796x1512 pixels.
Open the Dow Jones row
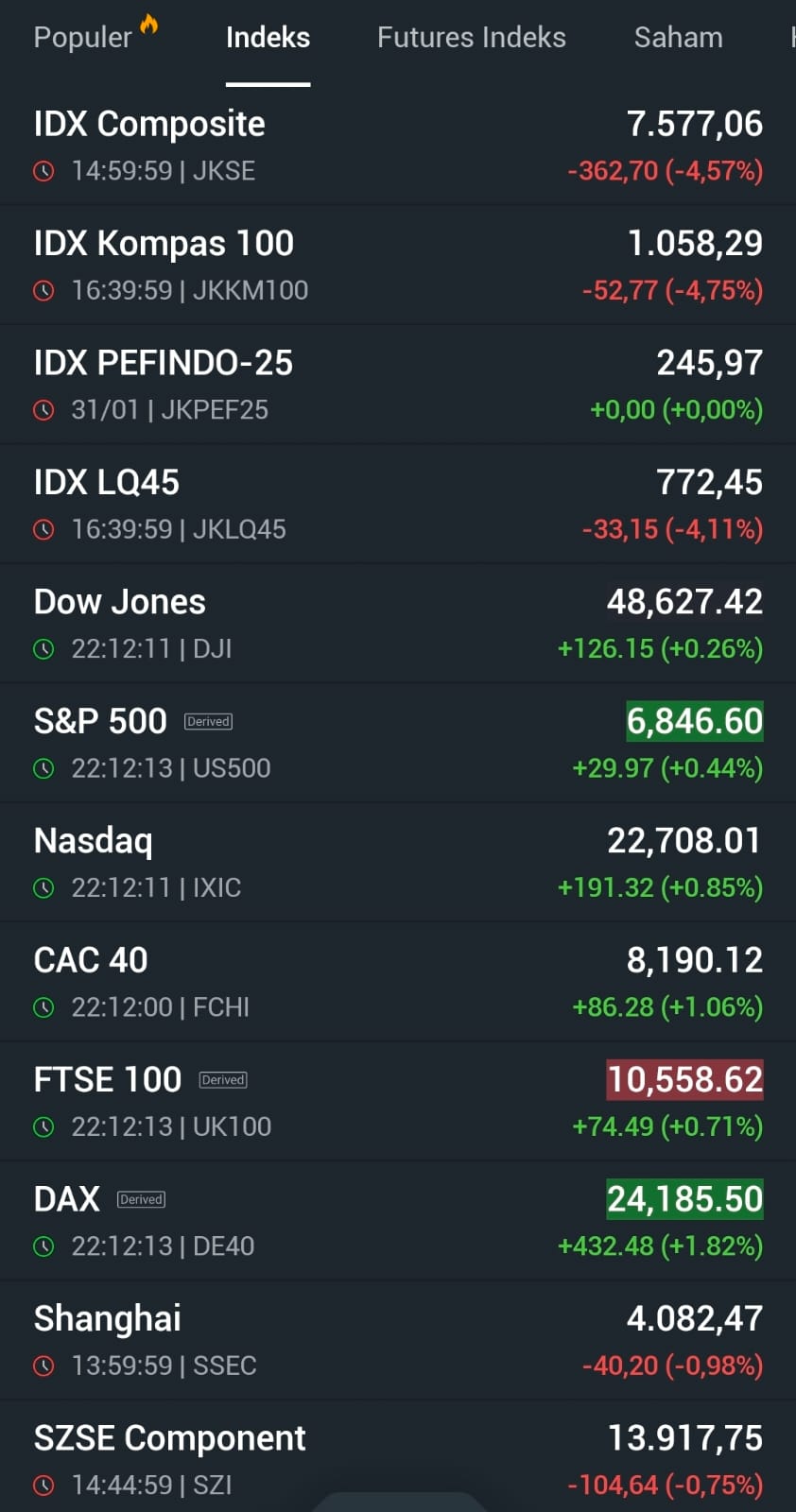(397, 624)
